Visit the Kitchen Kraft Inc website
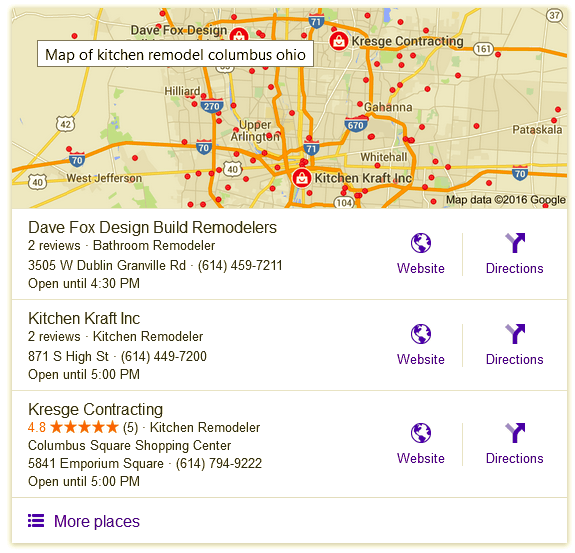 [x=421, y=345]
